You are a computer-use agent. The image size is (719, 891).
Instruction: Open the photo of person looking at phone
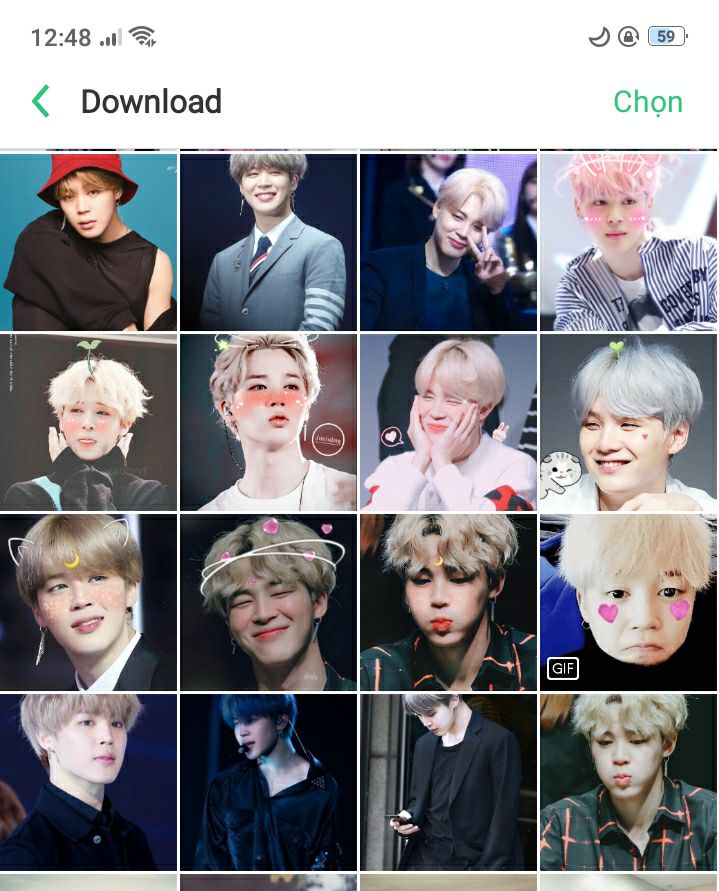pos(448,782)
